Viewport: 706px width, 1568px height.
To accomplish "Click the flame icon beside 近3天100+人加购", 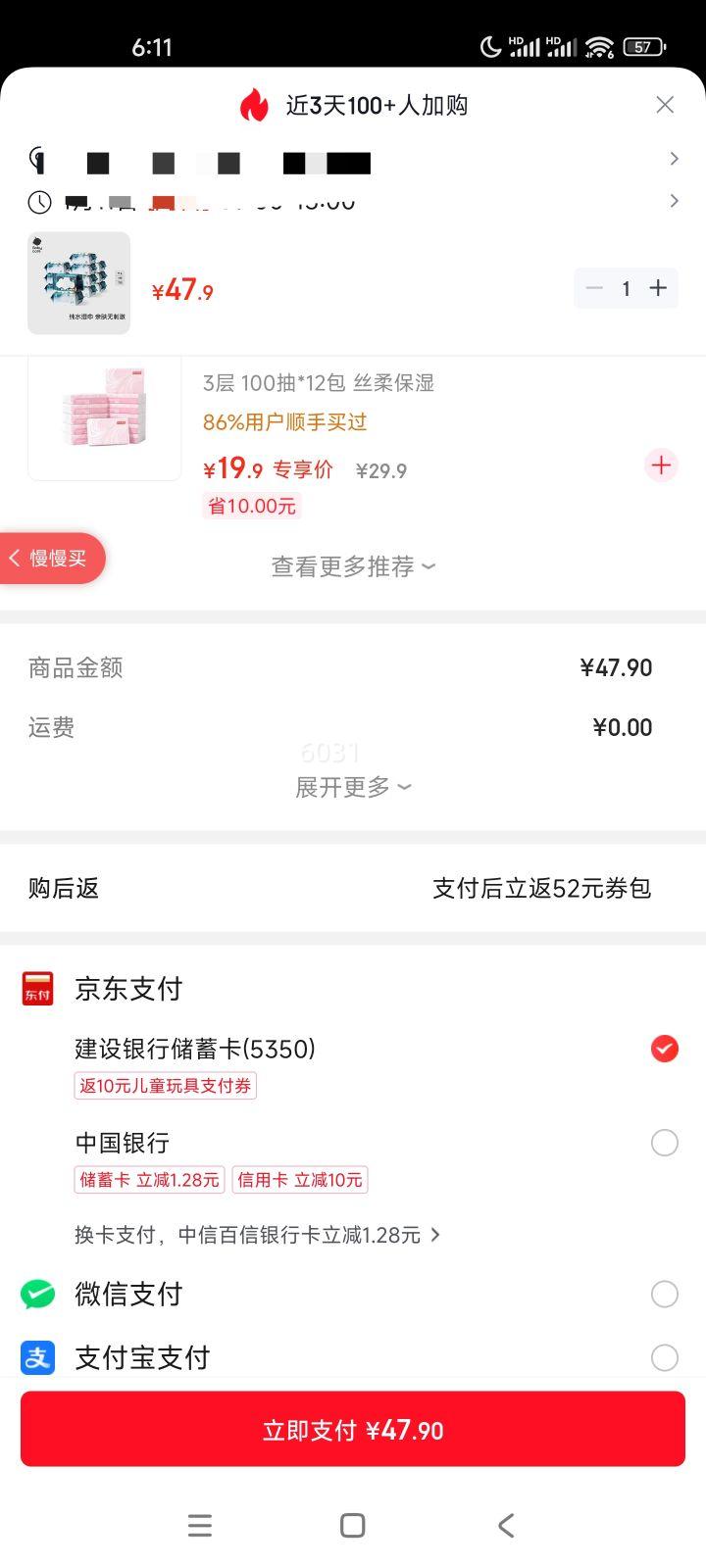I will pyautogui.click(x=253, y=103).
